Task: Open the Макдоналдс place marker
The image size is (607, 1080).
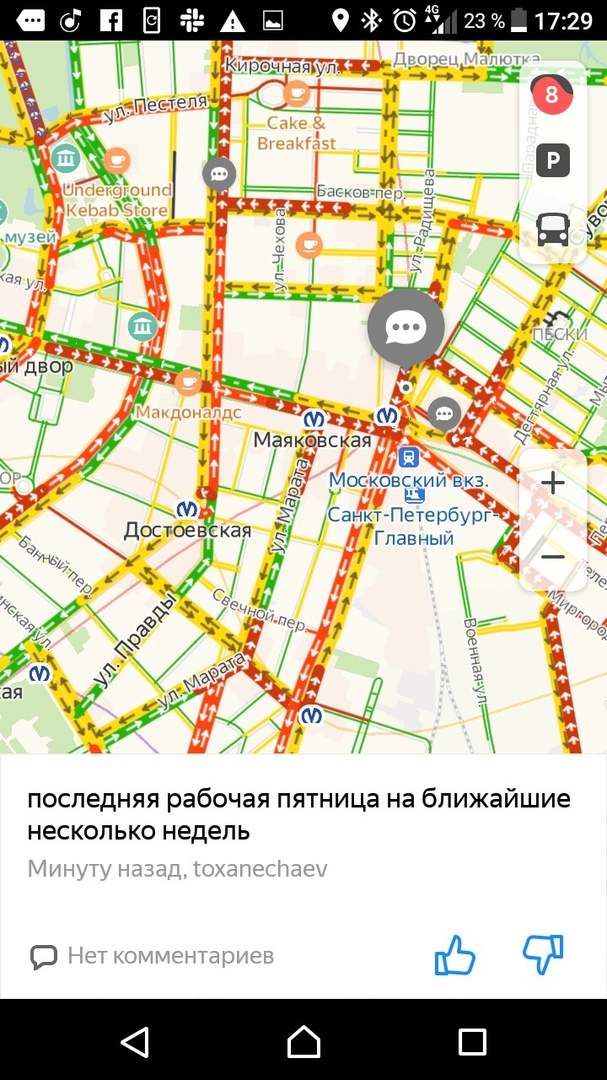Action: [x=188, y=382]
